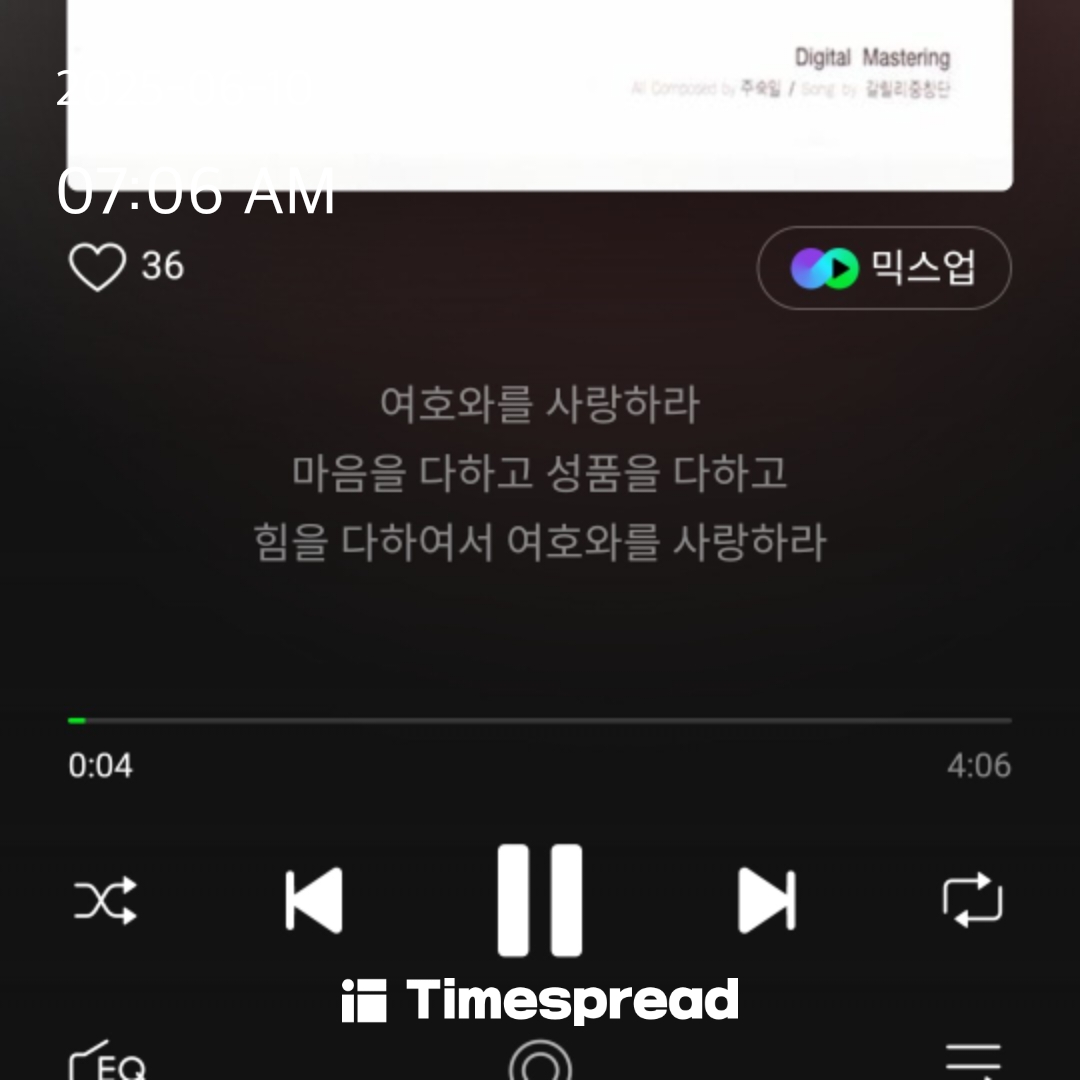Skip to the previous track
The height and width of the screenshot is (1080, 1080).
314,900
